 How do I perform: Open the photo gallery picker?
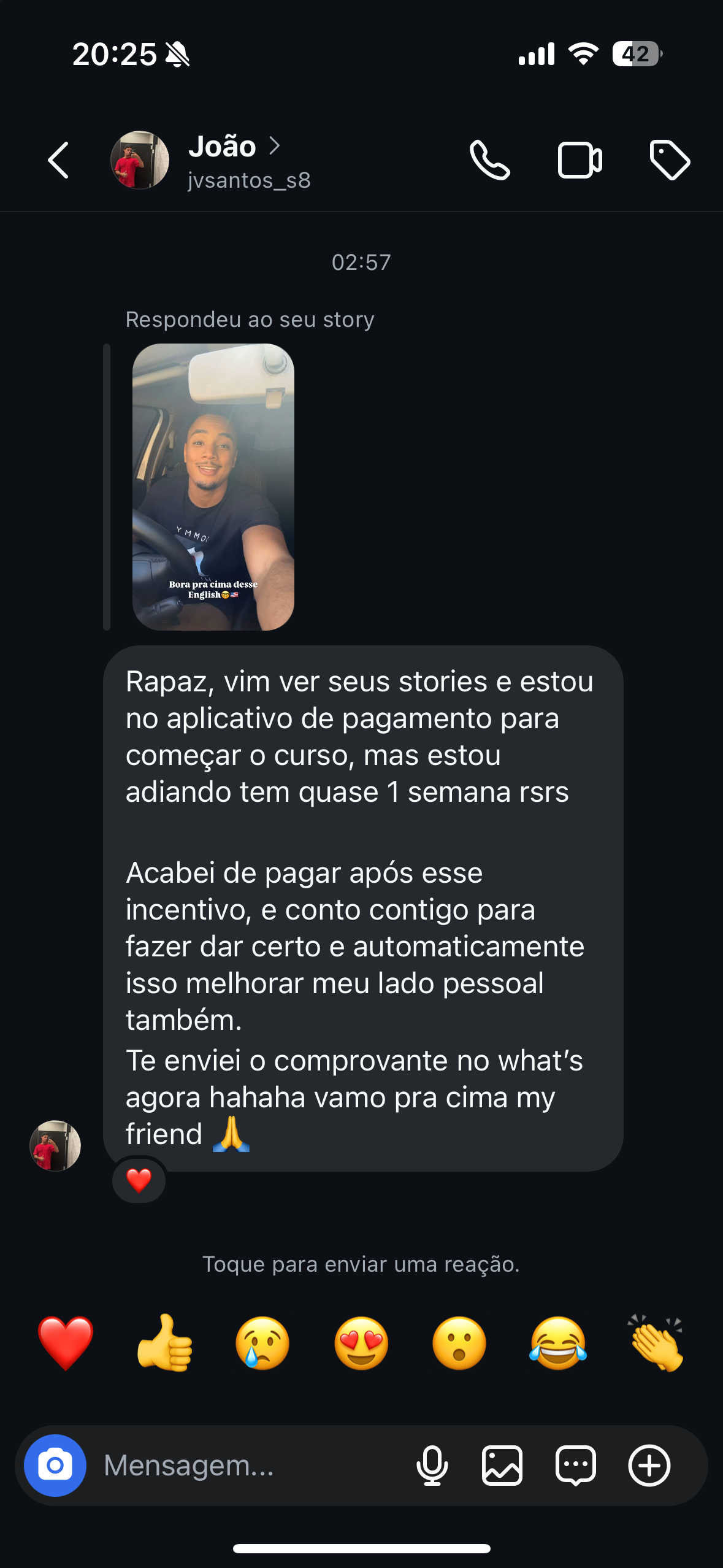[x=502, y=1466]
